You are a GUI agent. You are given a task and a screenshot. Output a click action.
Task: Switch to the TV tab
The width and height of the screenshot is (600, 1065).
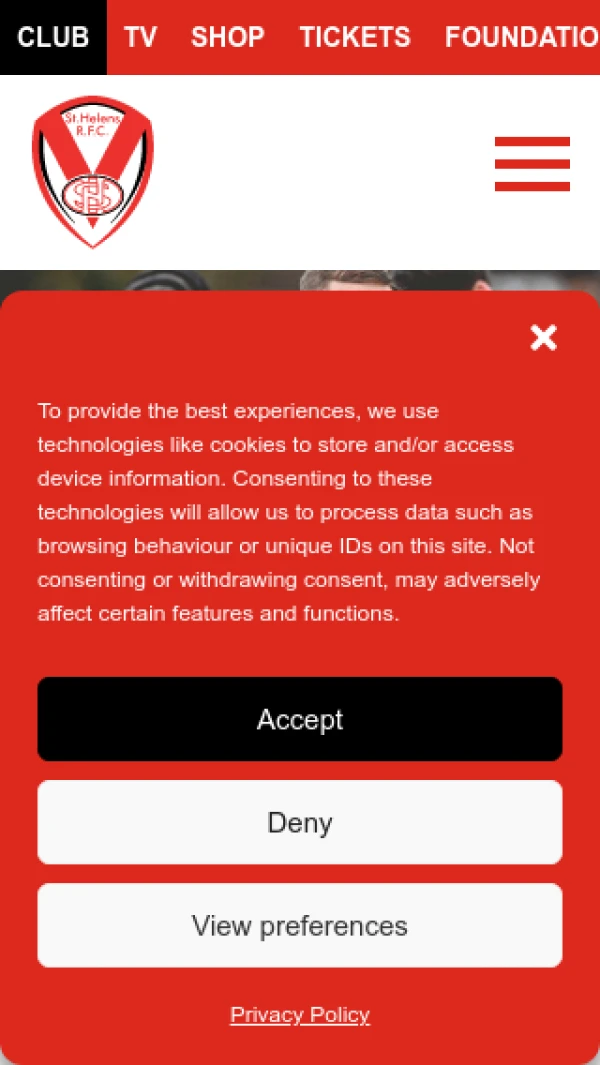[141, 37]
